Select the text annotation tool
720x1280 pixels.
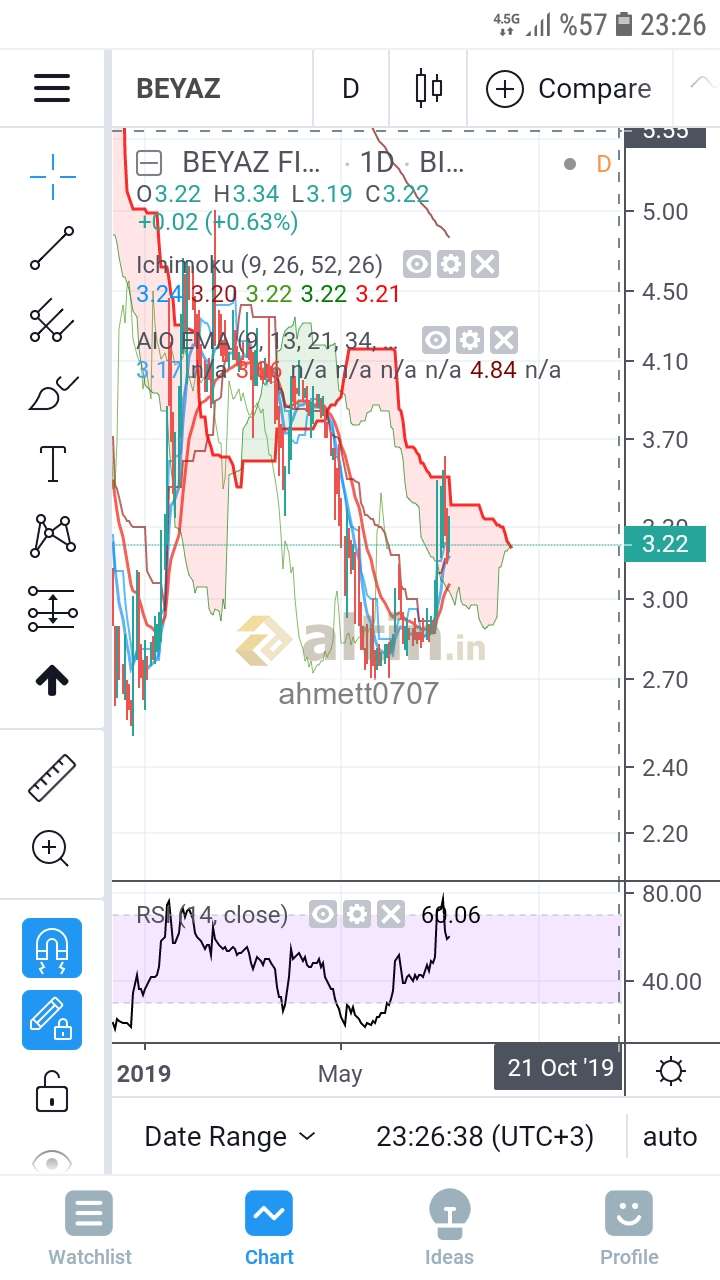[52, 463]
